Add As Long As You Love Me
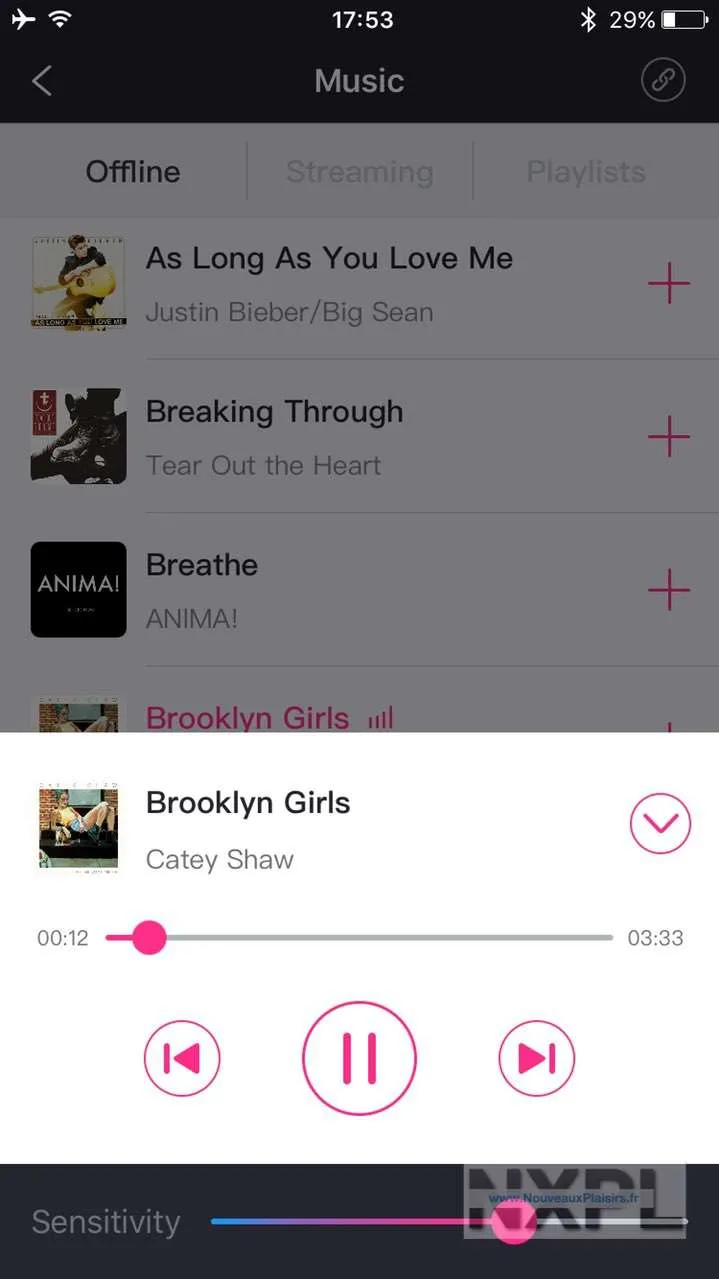 coord(668,284)
